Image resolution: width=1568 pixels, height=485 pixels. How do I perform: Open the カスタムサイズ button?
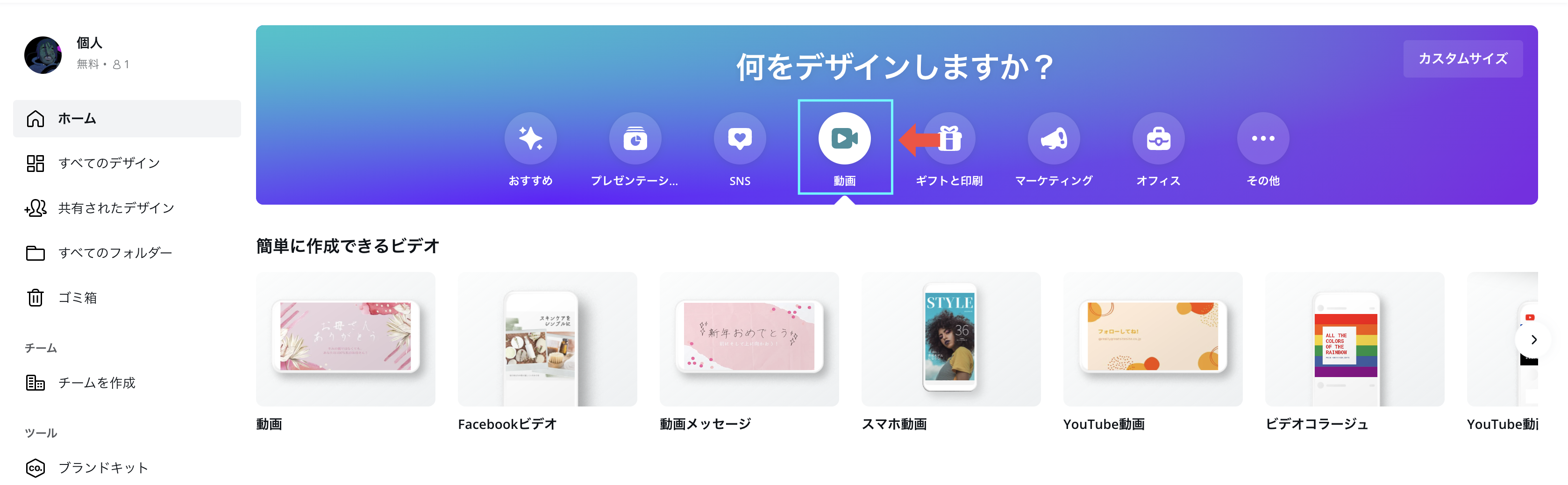(x=1462, y=58)
